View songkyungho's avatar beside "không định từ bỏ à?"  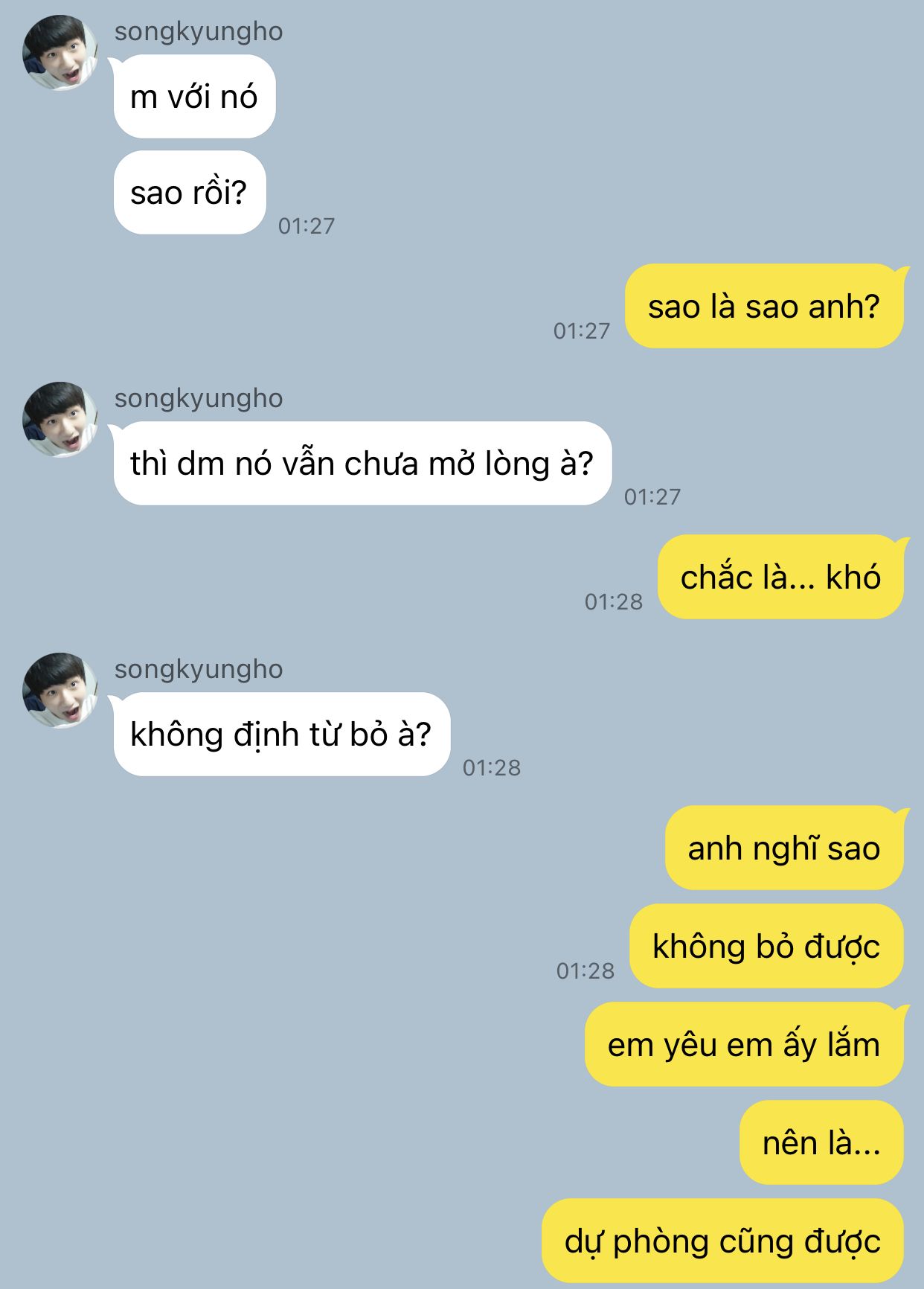click(60, 691)
